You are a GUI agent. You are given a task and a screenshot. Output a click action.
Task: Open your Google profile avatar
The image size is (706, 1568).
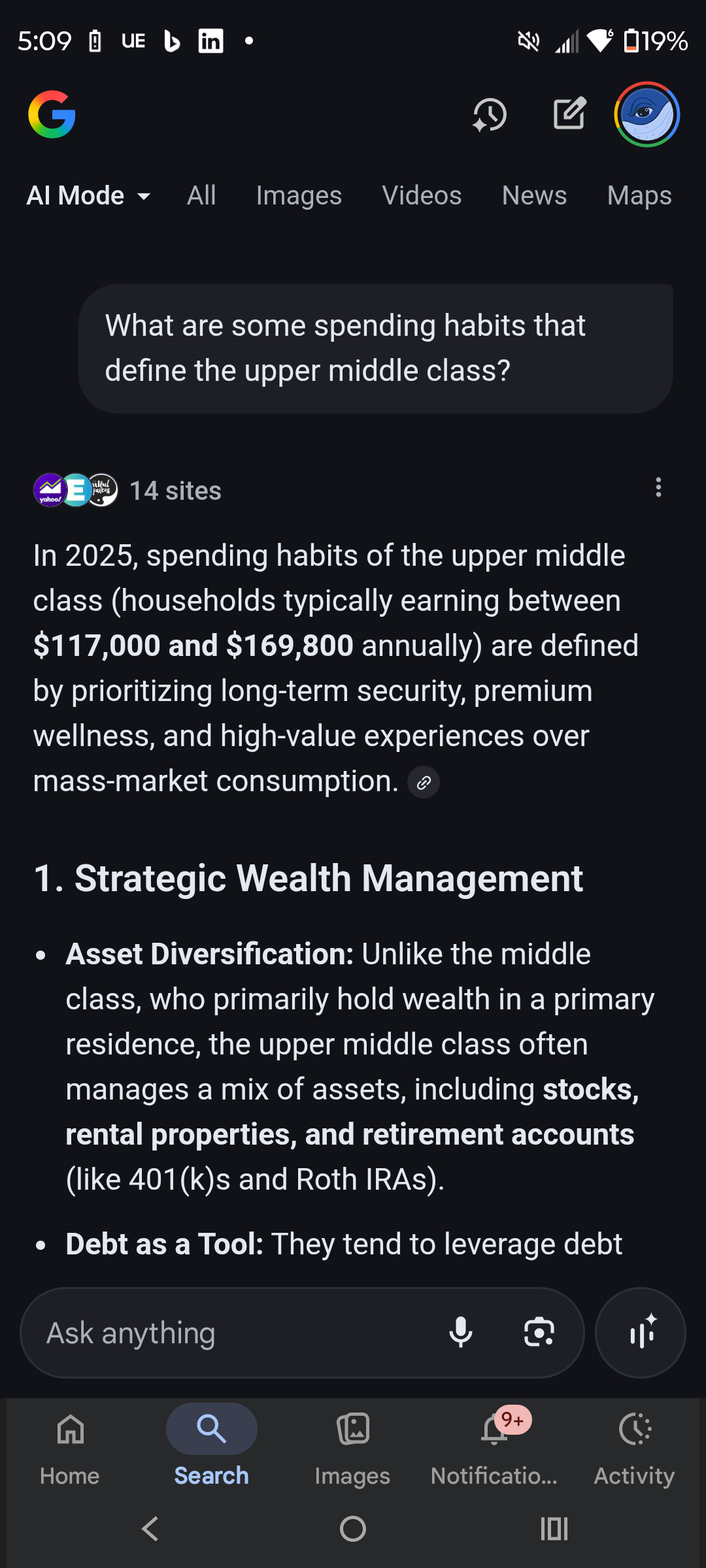click(x=647, y=114)
